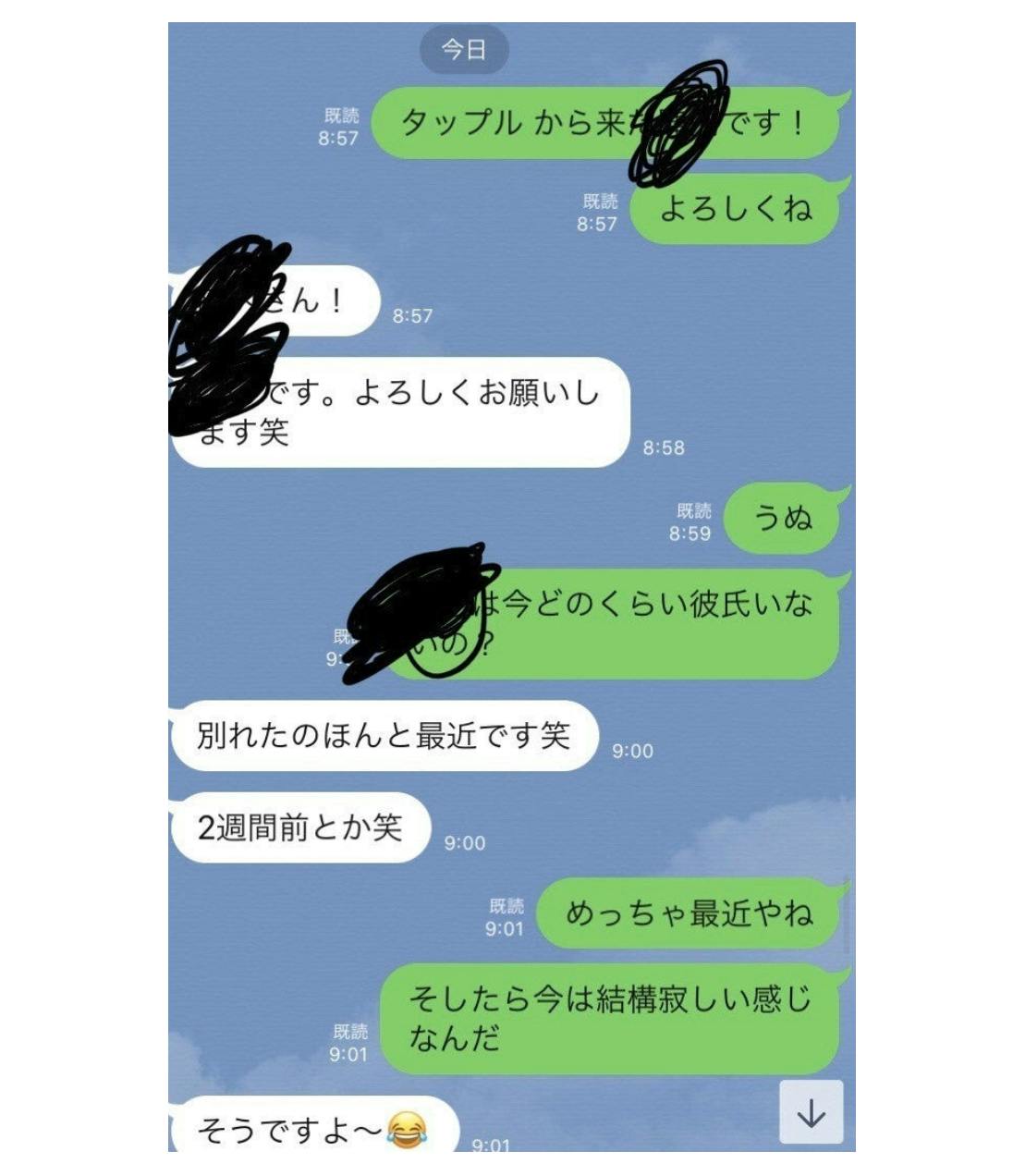Jump to latest message with down arrow

[811, 1112]
